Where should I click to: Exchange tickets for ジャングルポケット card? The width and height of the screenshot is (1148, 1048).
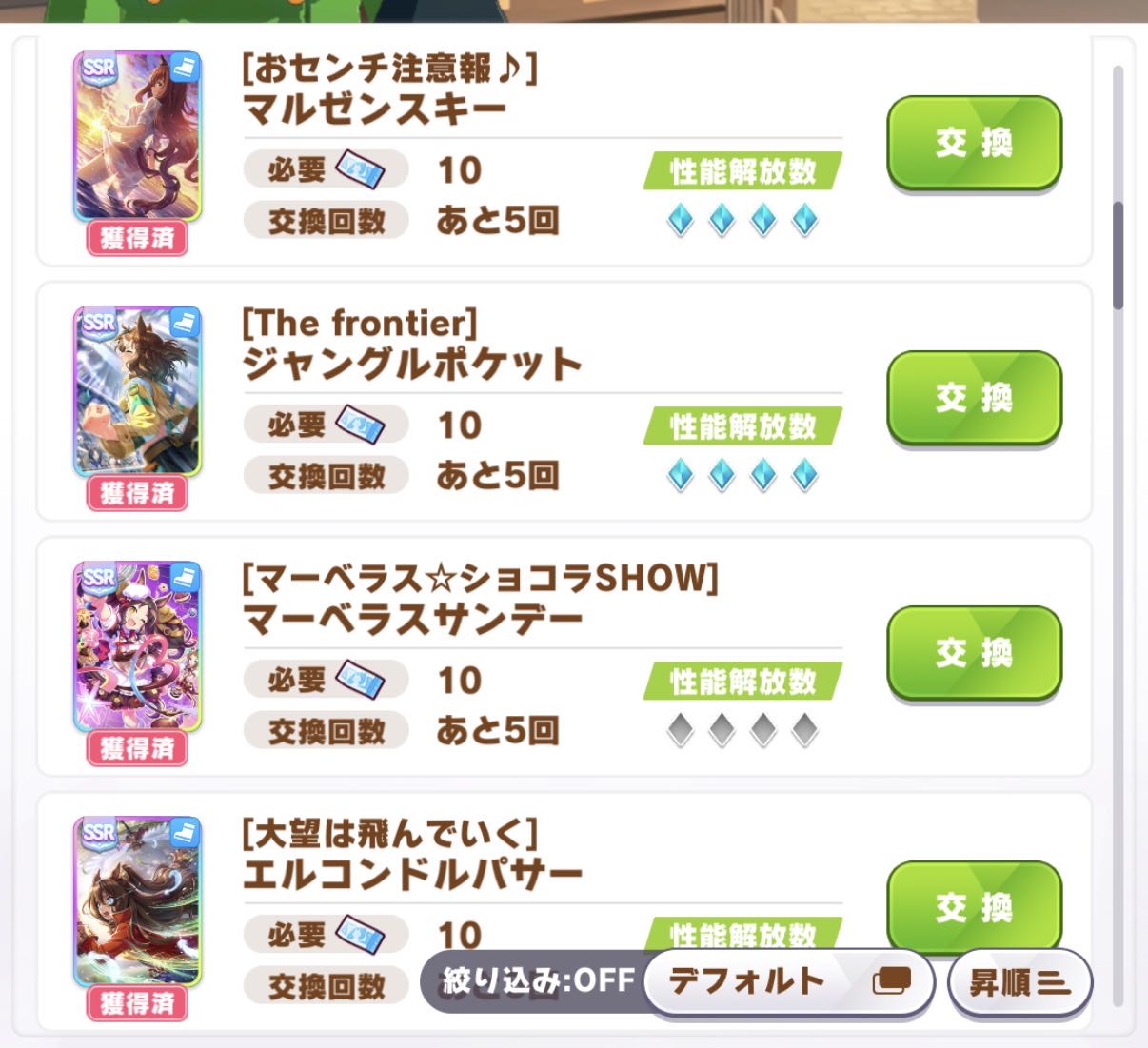coord(974,398)
